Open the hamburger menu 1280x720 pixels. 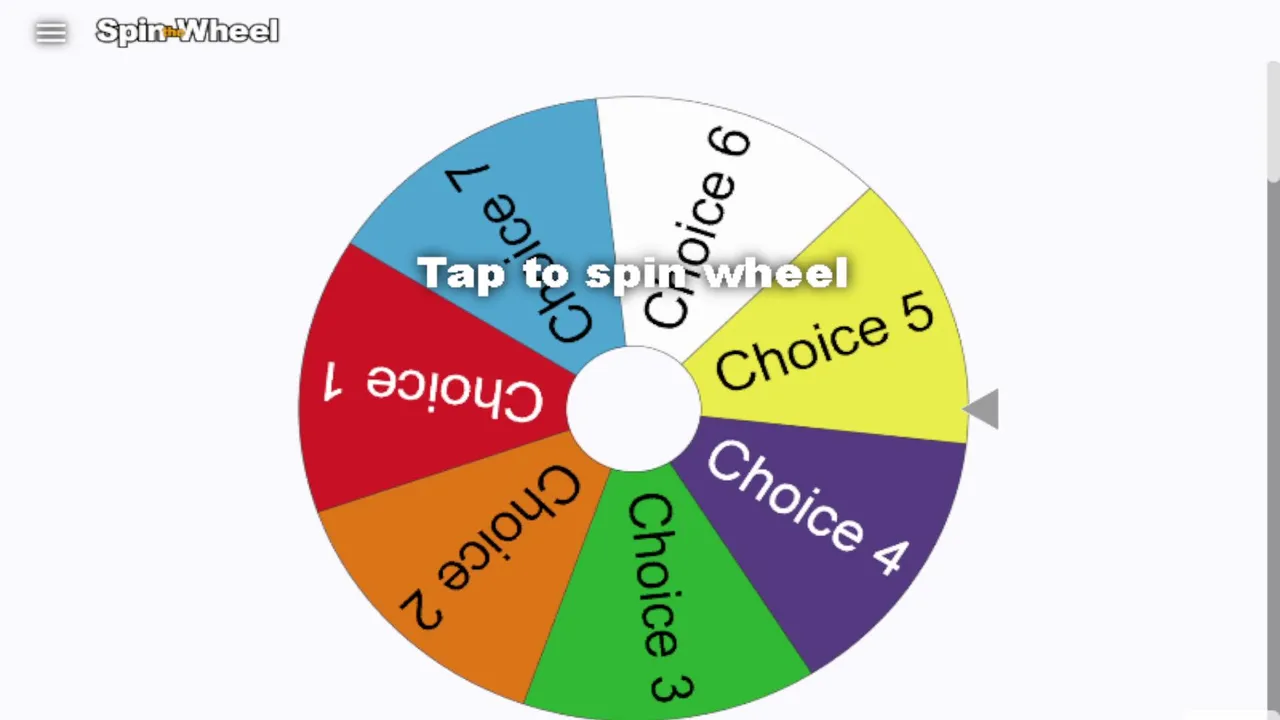pyautogui.click(x=51, y=33)
